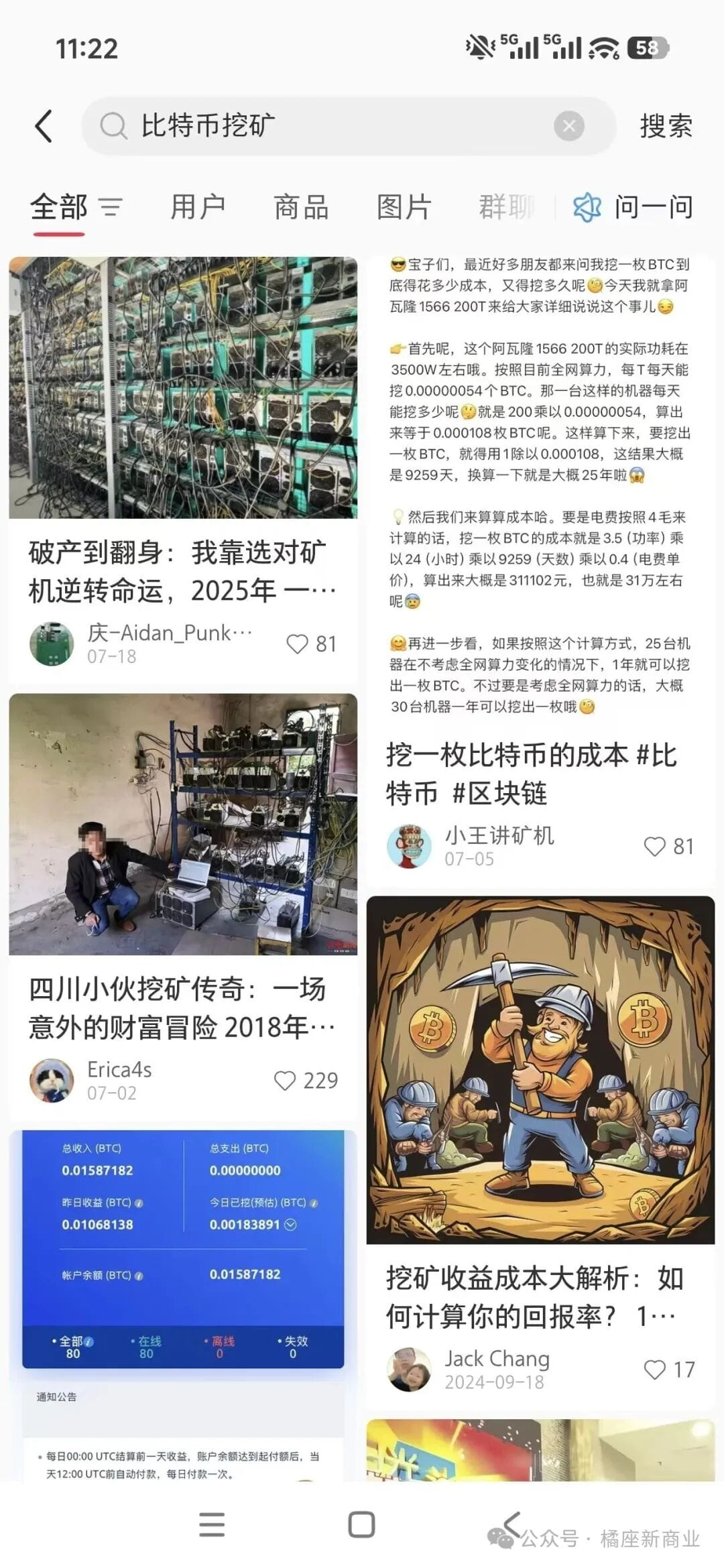Select the 问一问 AI assistant icon

(x=589, y=208)
